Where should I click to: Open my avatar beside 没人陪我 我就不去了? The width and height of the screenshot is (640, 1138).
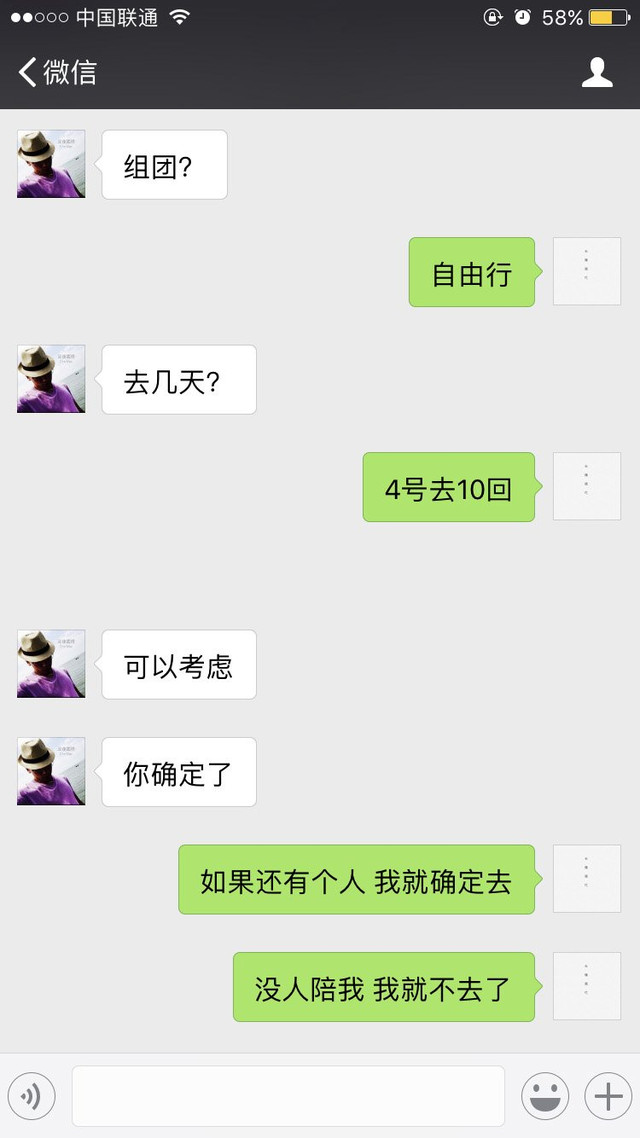click(x=587, y=986)
